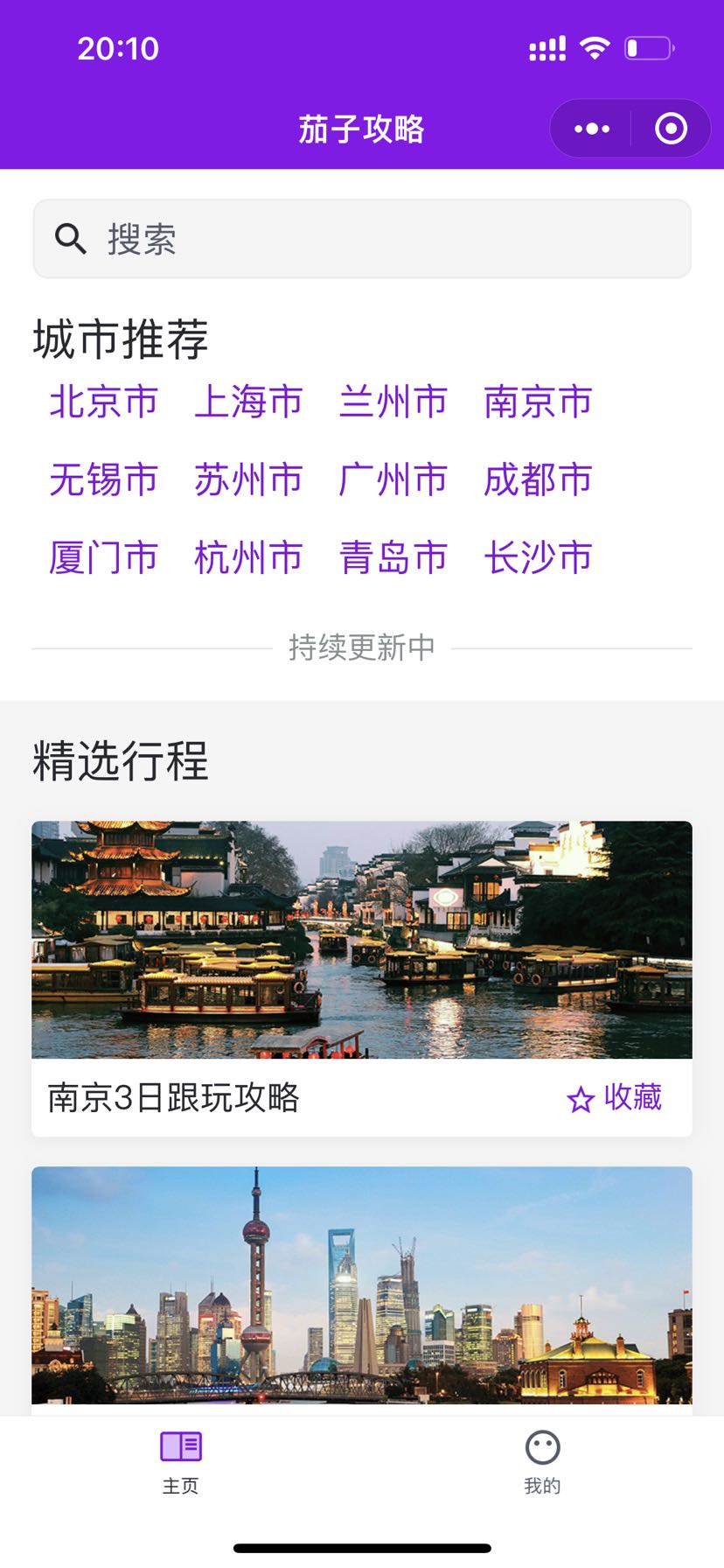Tap the battery indicator in the status bar
This screenshot has height=1568, width=724.
pyautogui.click(x=649, y=47)
